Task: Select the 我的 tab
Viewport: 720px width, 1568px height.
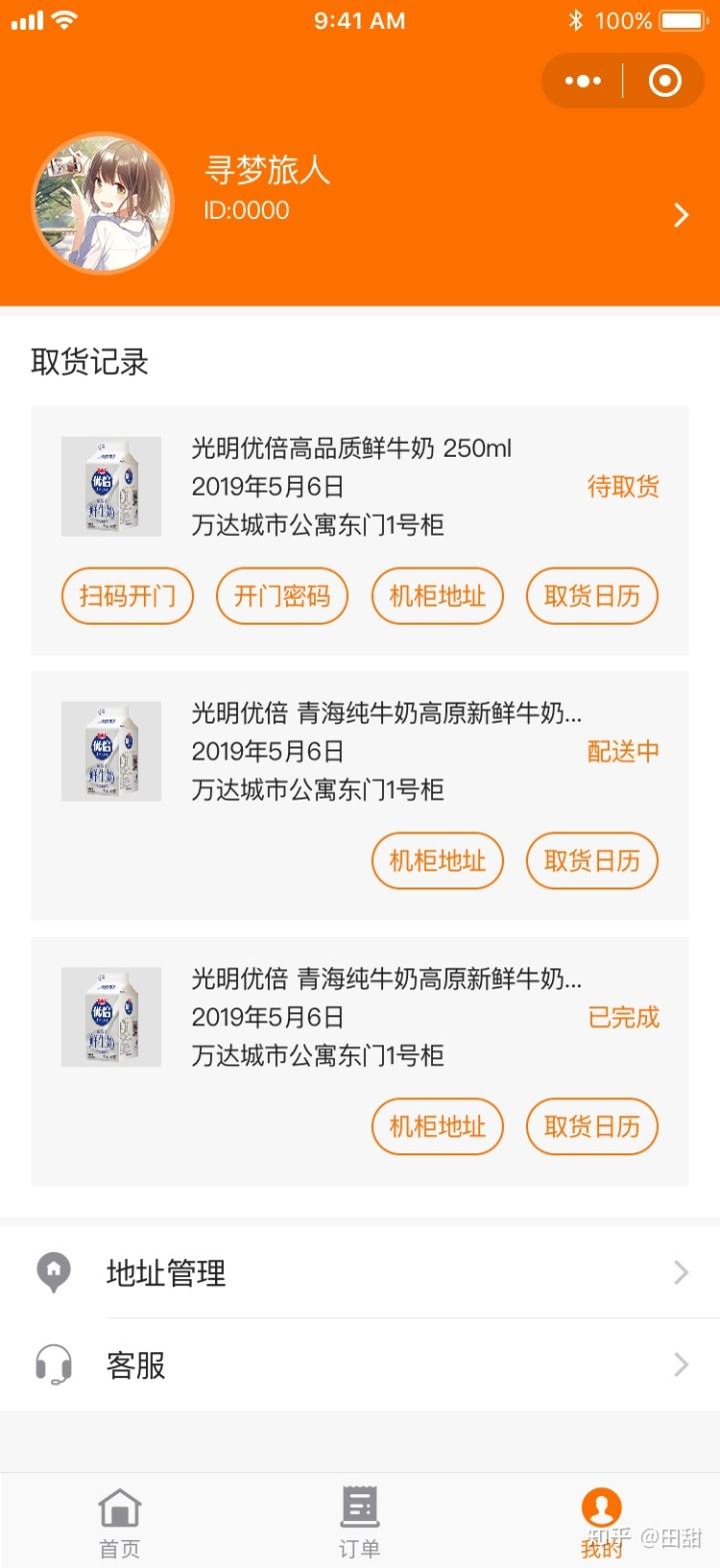Action: [601, 1522]
